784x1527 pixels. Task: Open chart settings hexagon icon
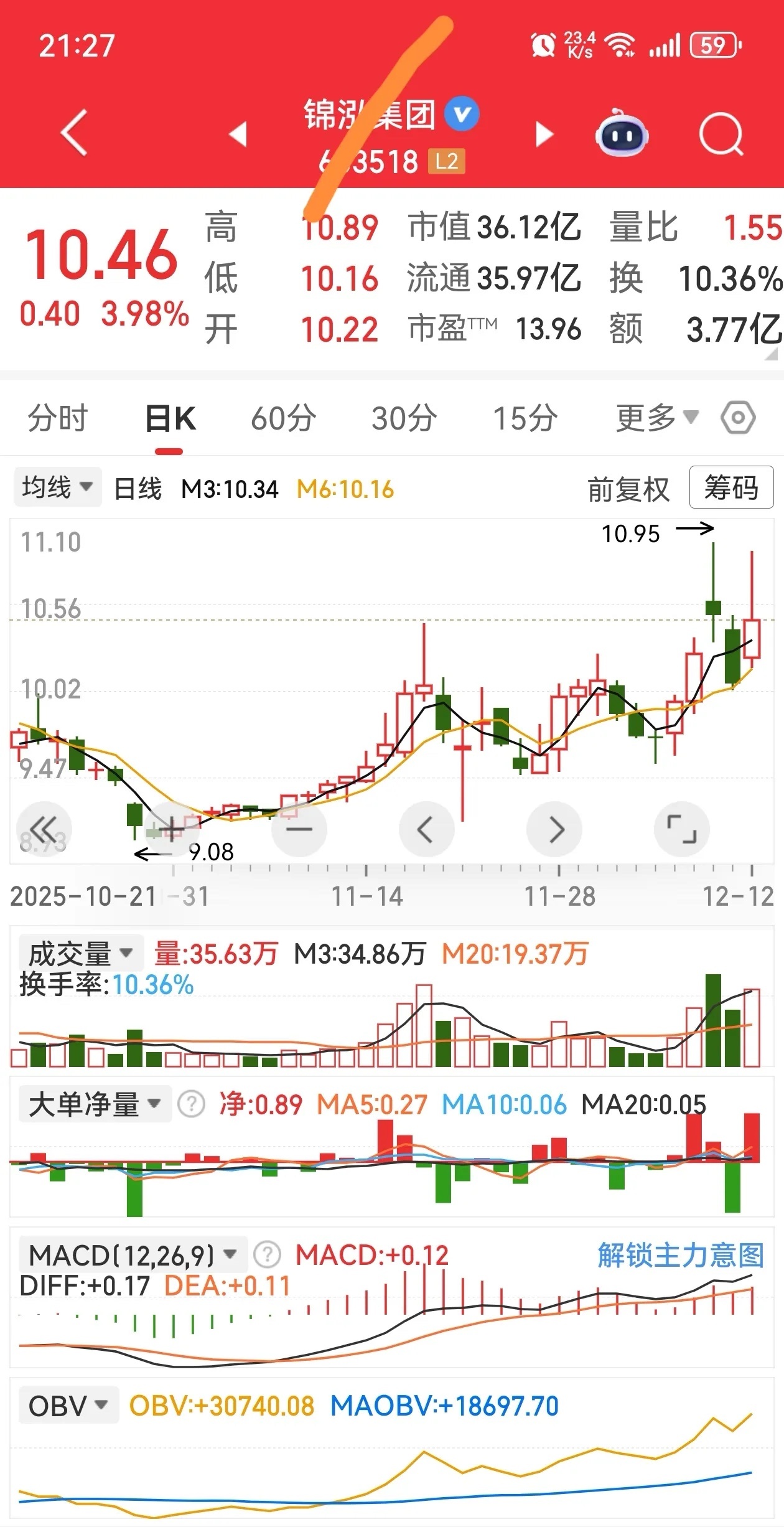click(739, 417)
